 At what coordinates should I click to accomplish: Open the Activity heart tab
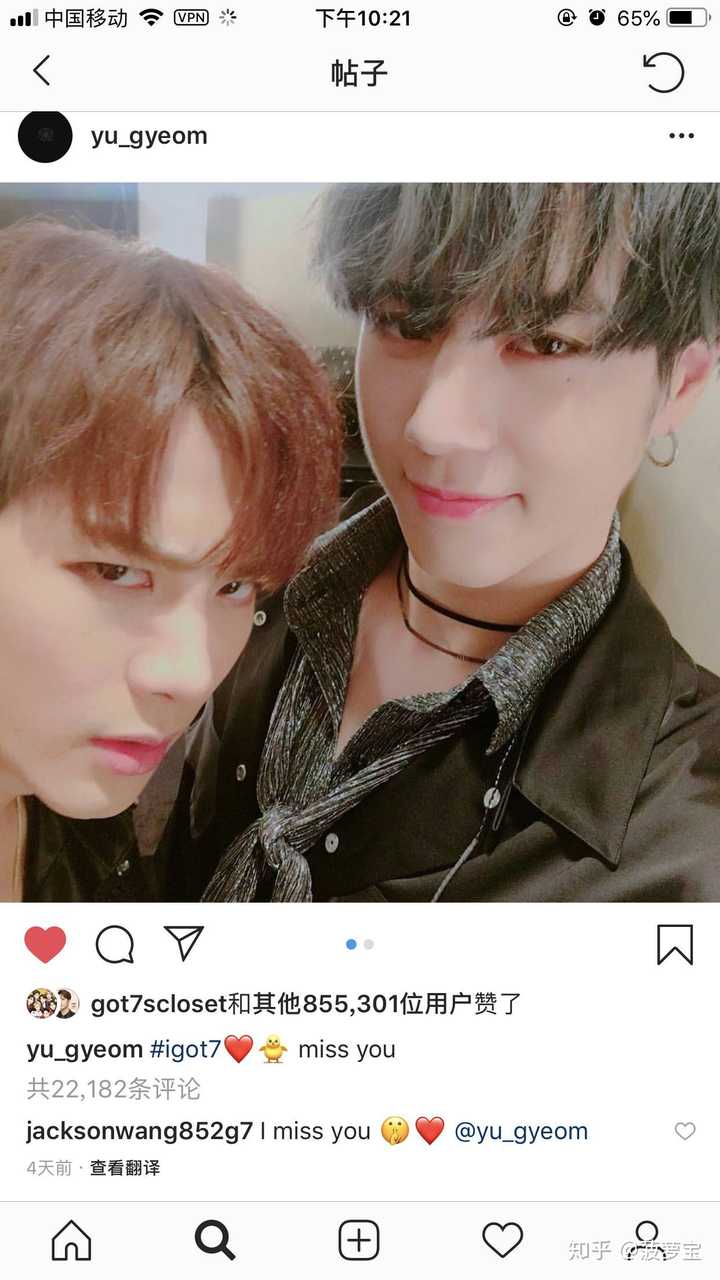(x=503, y=1241)
